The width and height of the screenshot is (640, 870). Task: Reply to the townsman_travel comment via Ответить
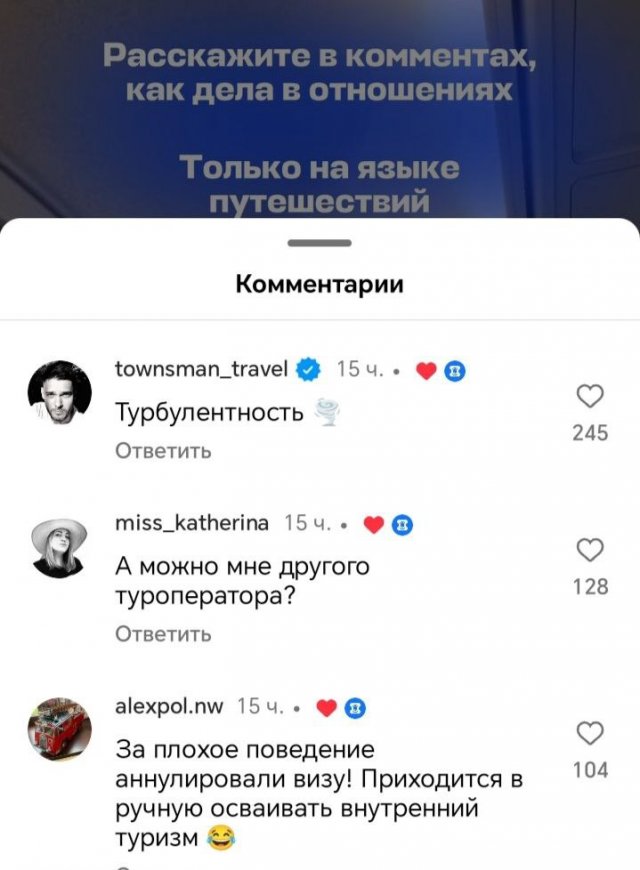[163, 451]
